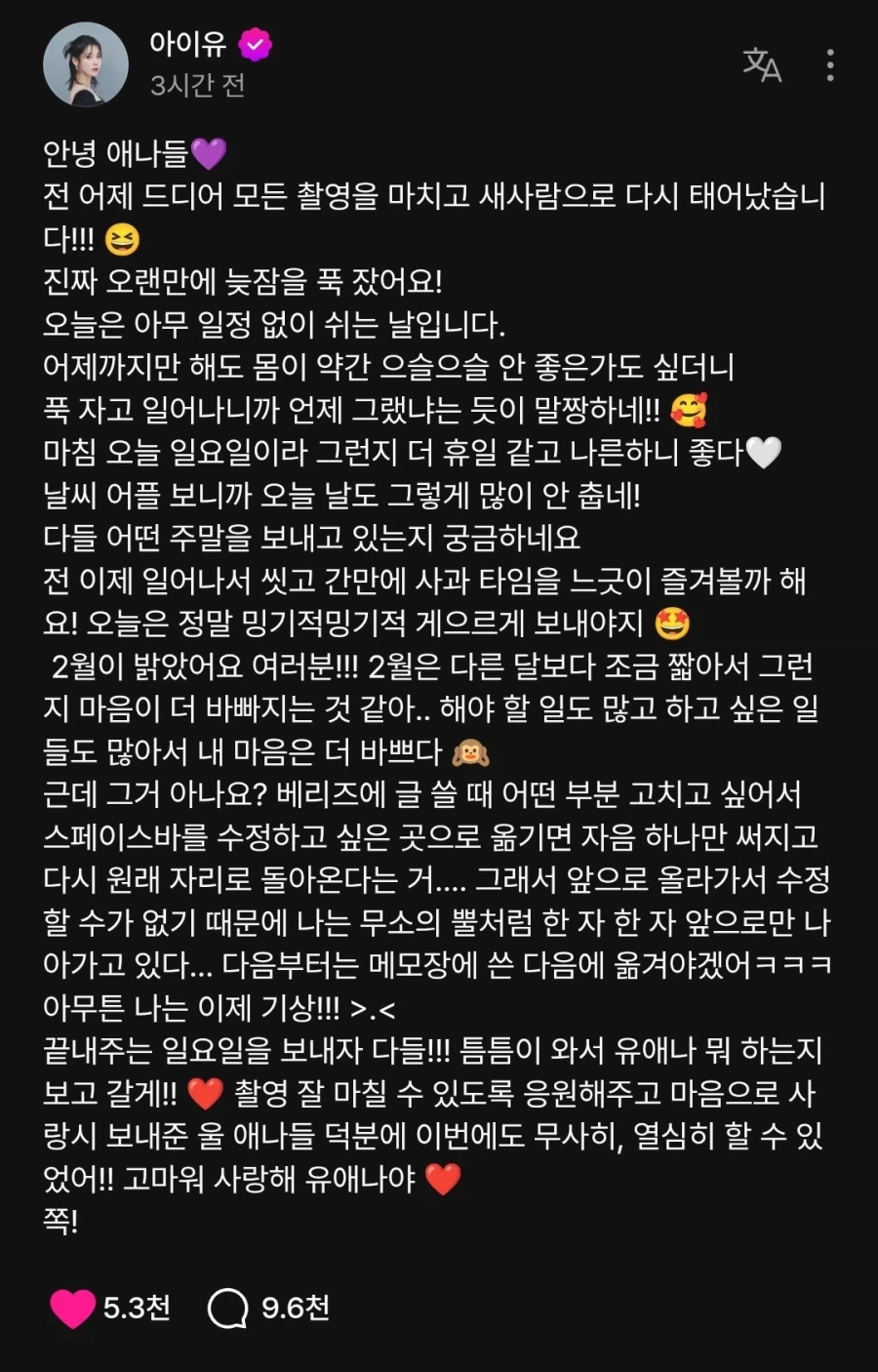This screenshot has width=878, height=1372.
Task: Open the comments on this post
Action: 228,1309
